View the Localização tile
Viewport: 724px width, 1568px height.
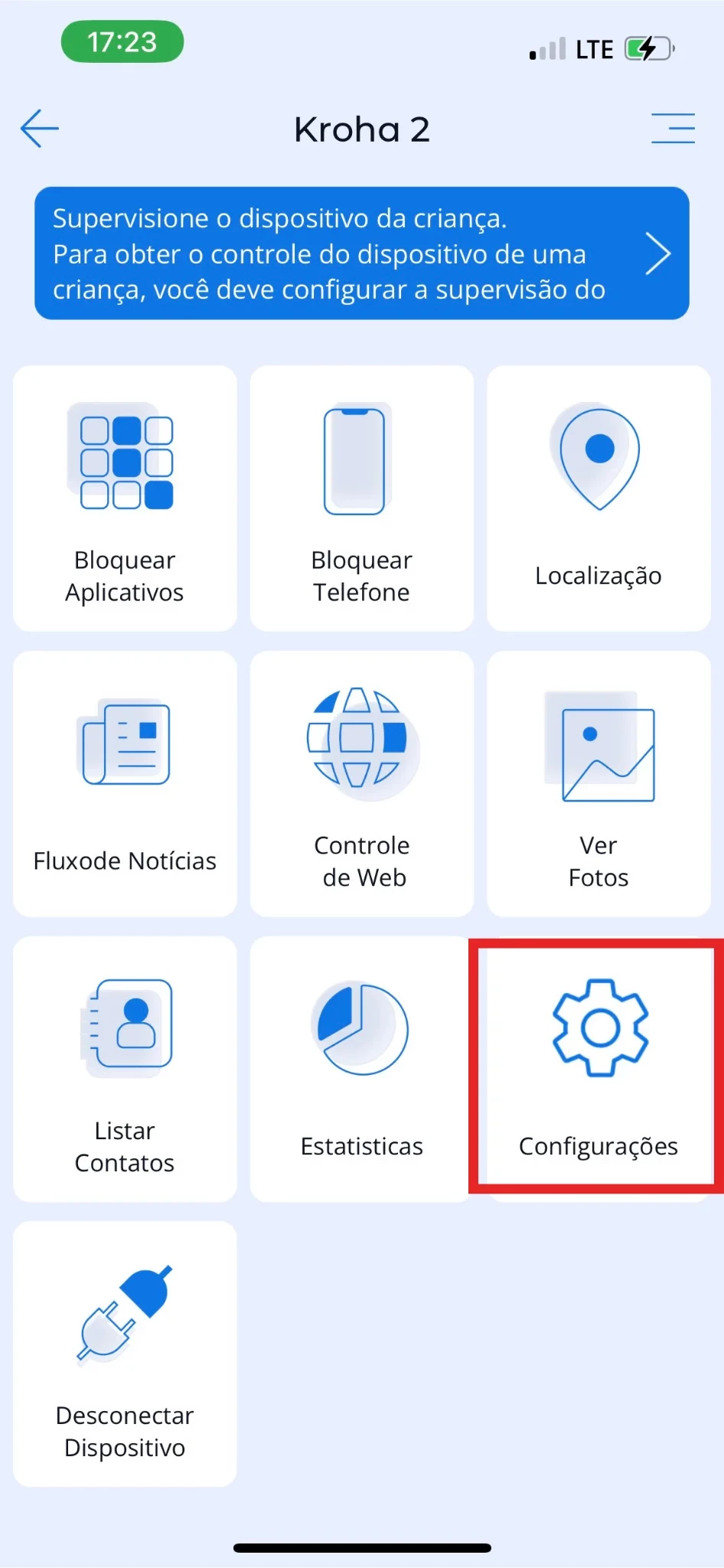click(x=598, y=498)
